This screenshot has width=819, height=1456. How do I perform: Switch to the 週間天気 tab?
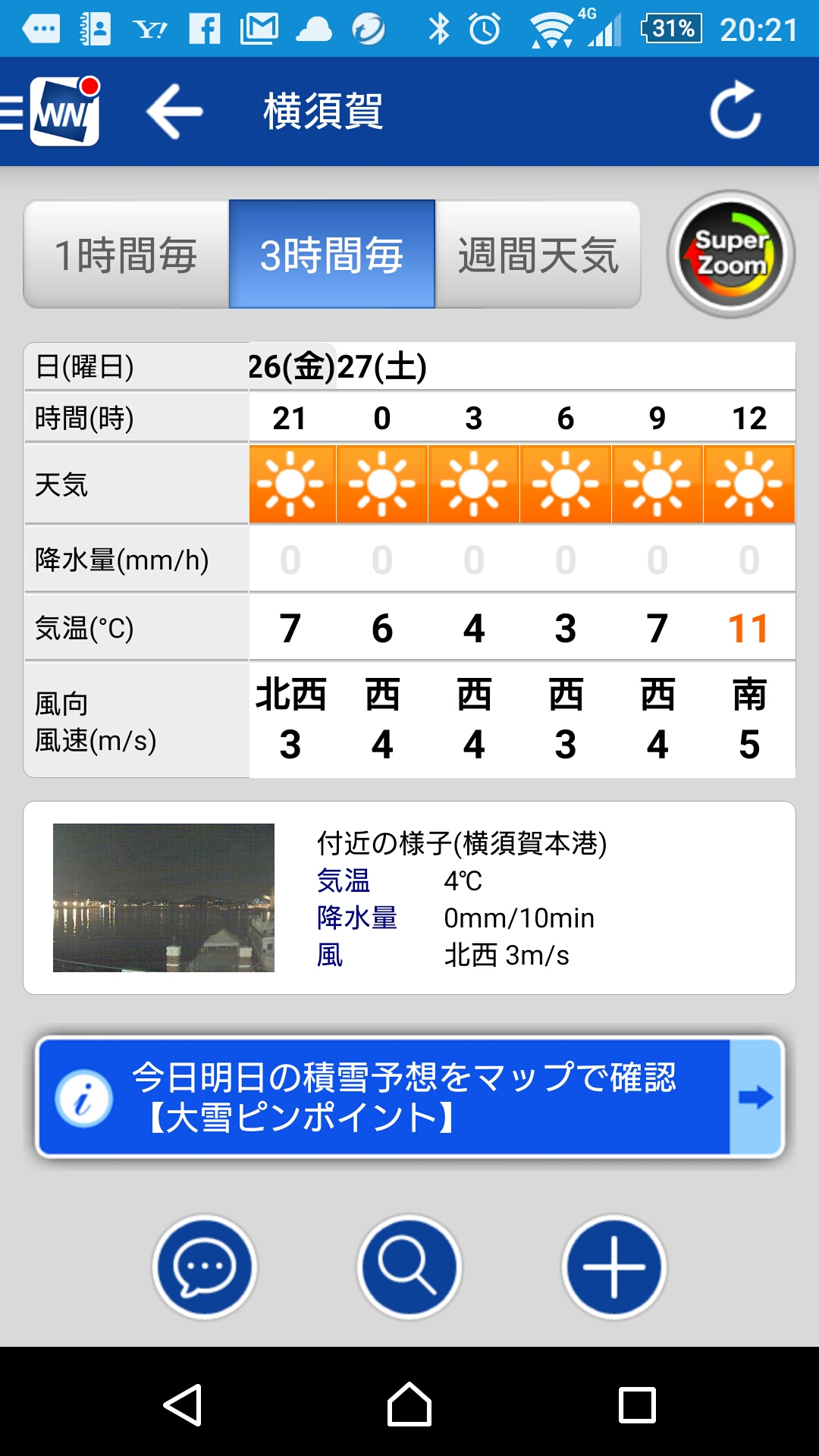[x=538, y=255]
